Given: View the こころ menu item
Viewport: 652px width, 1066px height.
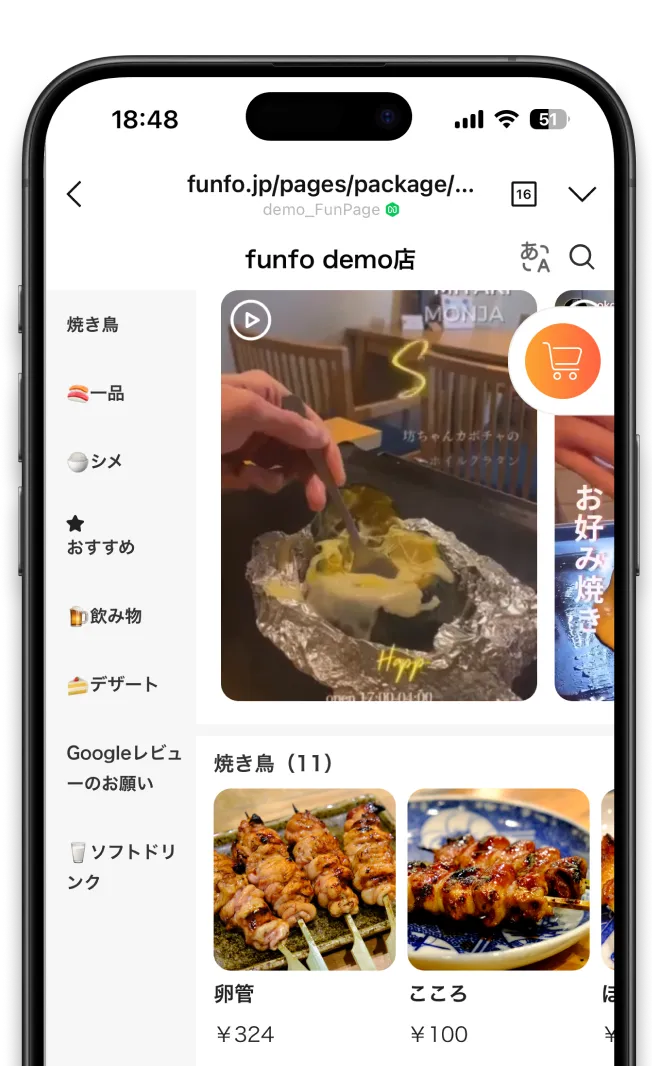Looking at the screenshot, I should point(498,879).
